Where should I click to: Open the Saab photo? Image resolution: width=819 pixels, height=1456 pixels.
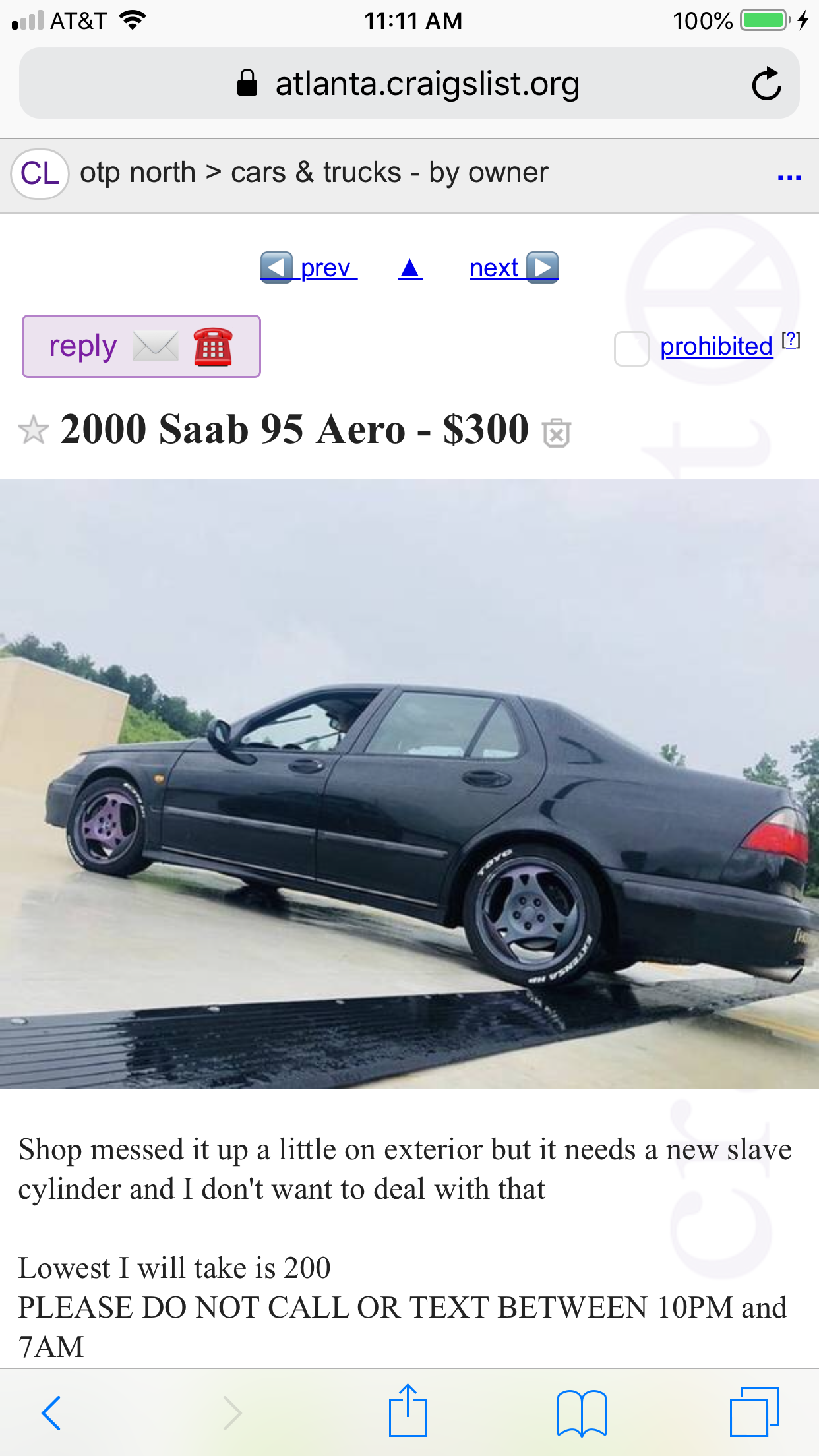[409, 783]
